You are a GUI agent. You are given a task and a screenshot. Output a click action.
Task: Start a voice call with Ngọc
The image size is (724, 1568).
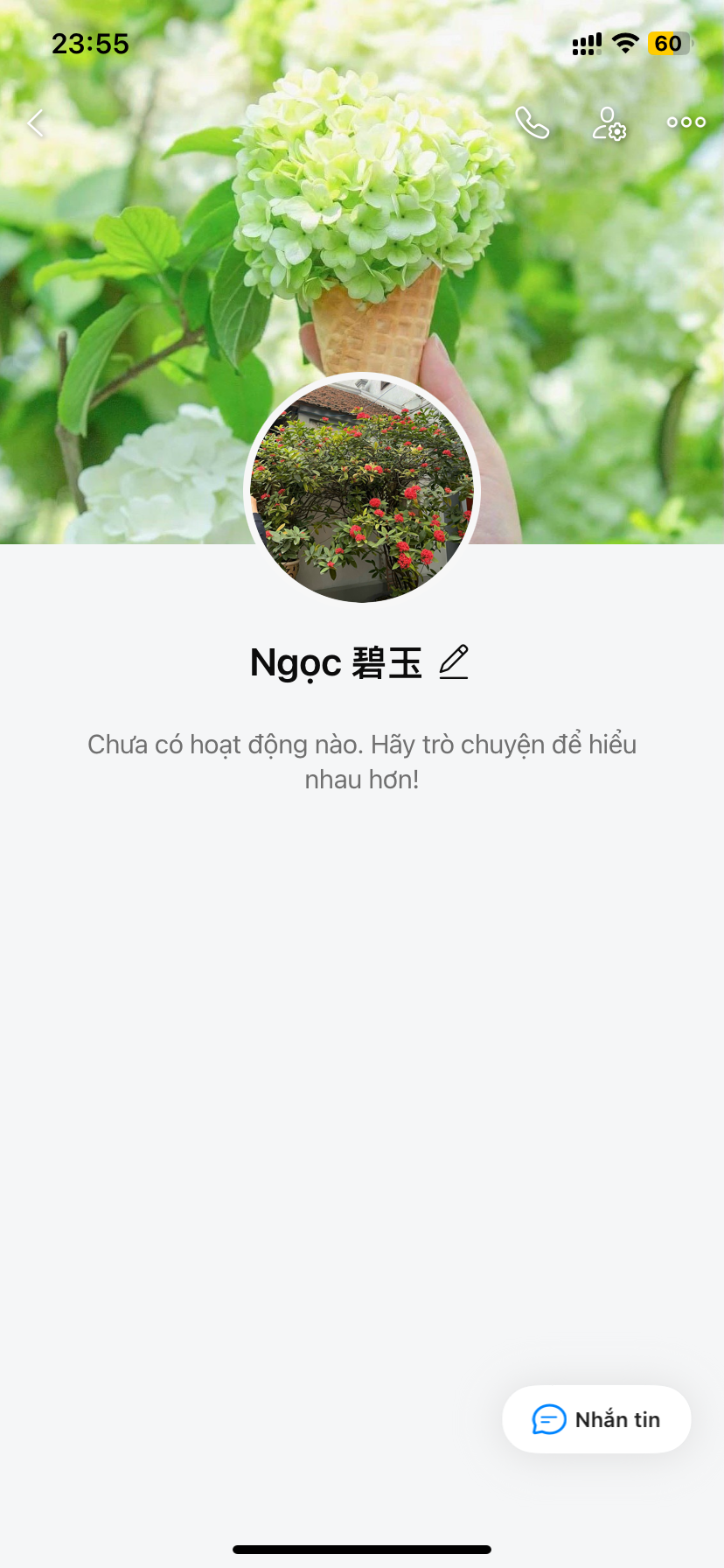532,123
